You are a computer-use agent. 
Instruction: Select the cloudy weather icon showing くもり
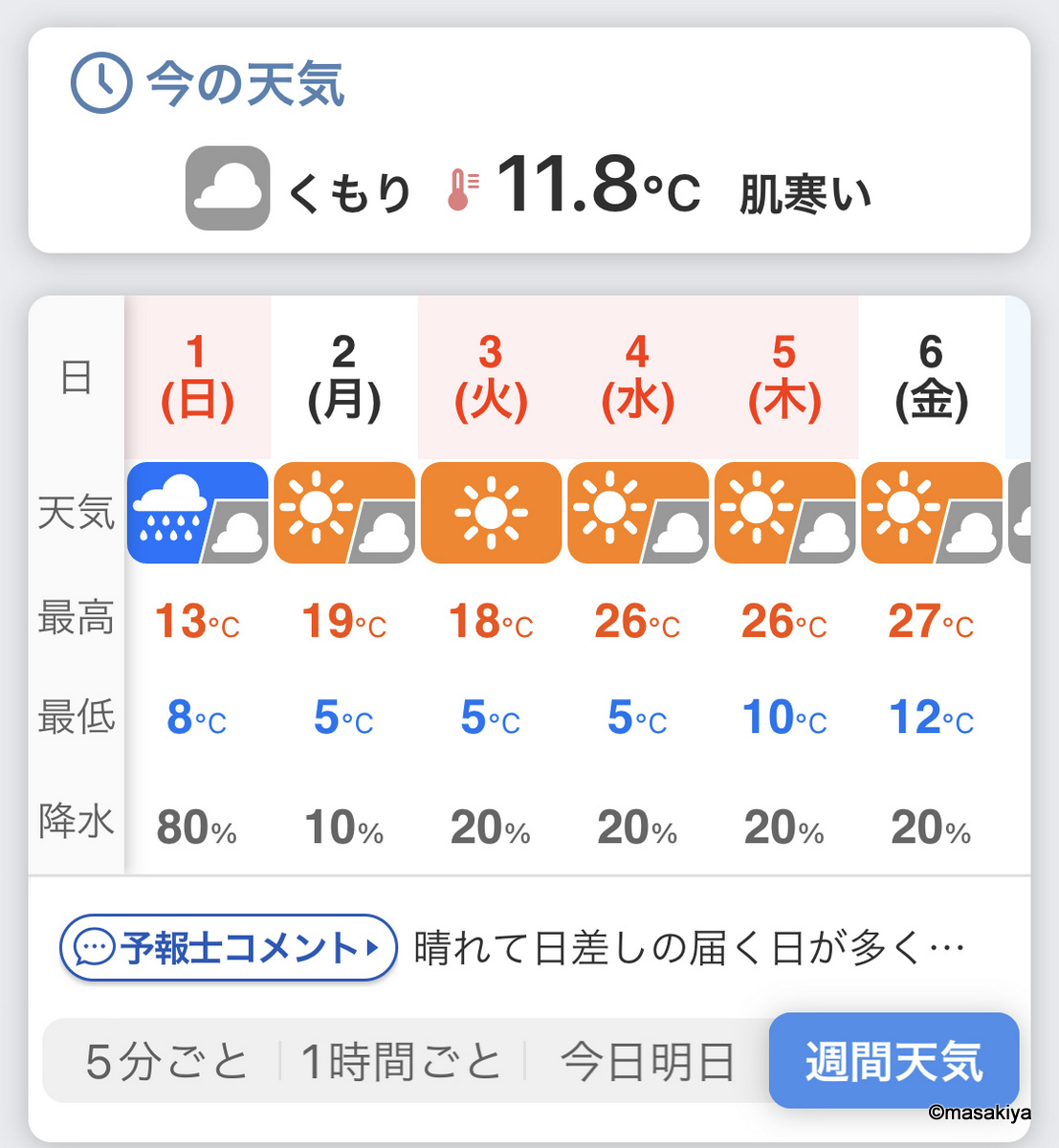(227, 188)
